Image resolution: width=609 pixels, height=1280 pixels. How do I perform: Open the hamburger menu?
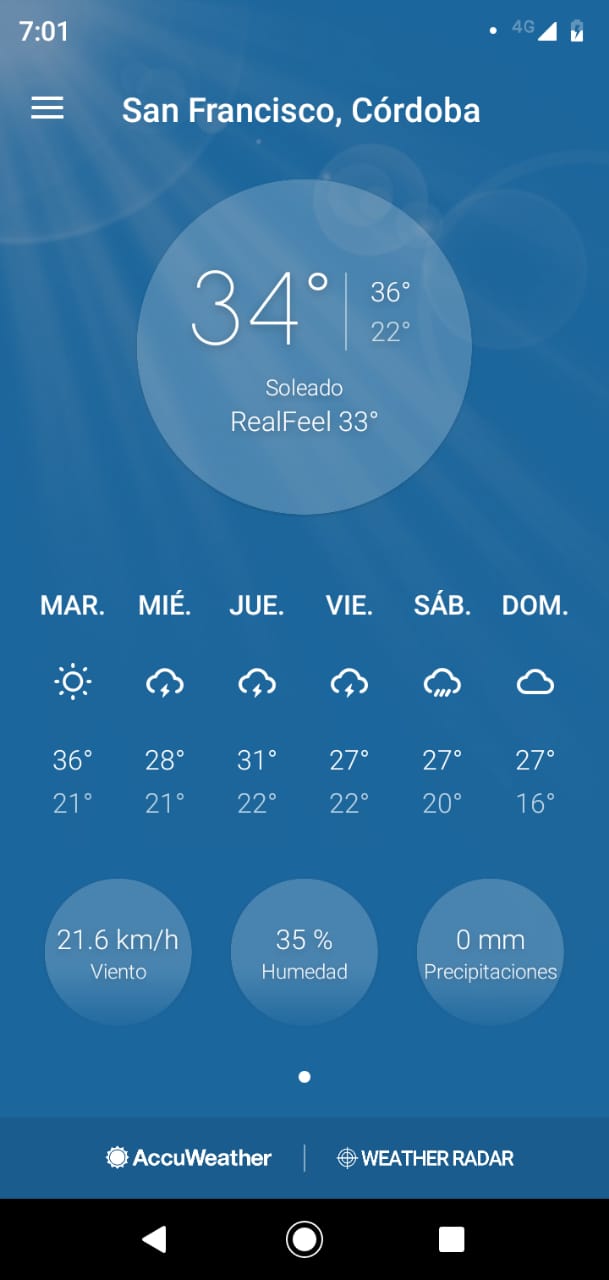47,109
